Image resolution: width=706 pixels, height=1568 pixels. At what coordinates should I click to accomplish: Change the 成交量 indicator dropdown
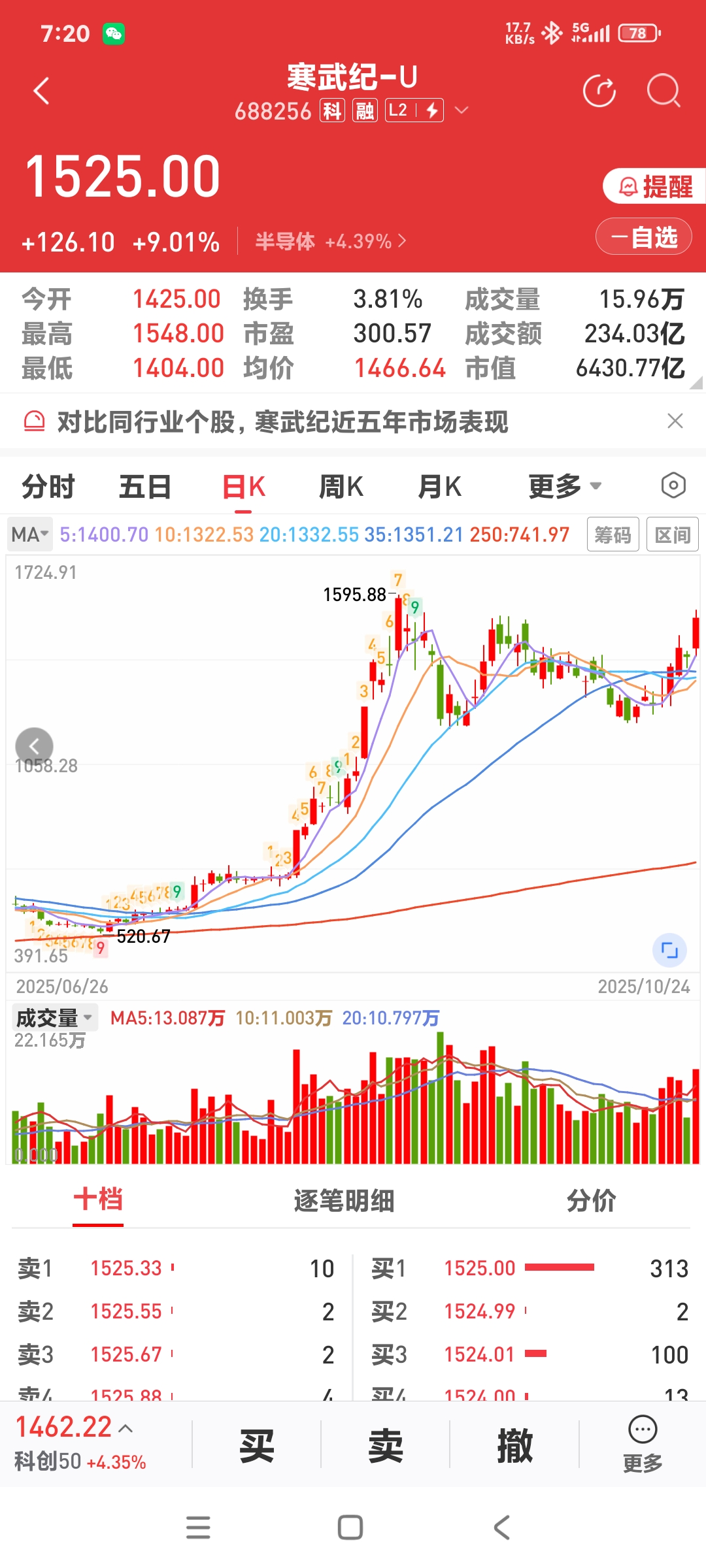(x=55, y=1017)
